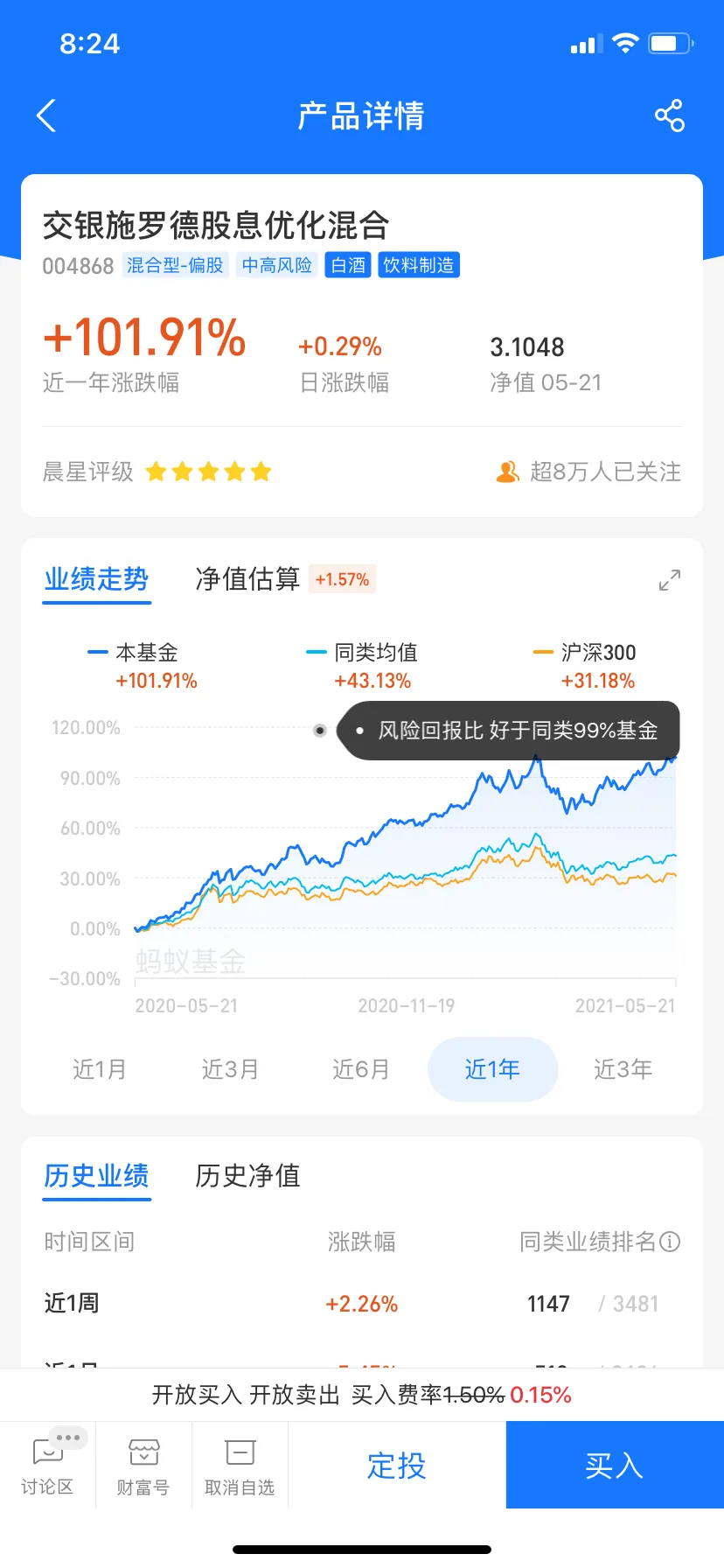Go back using the top-left arrow
Screen dimensions: 724x1568
tap(46, 115)
